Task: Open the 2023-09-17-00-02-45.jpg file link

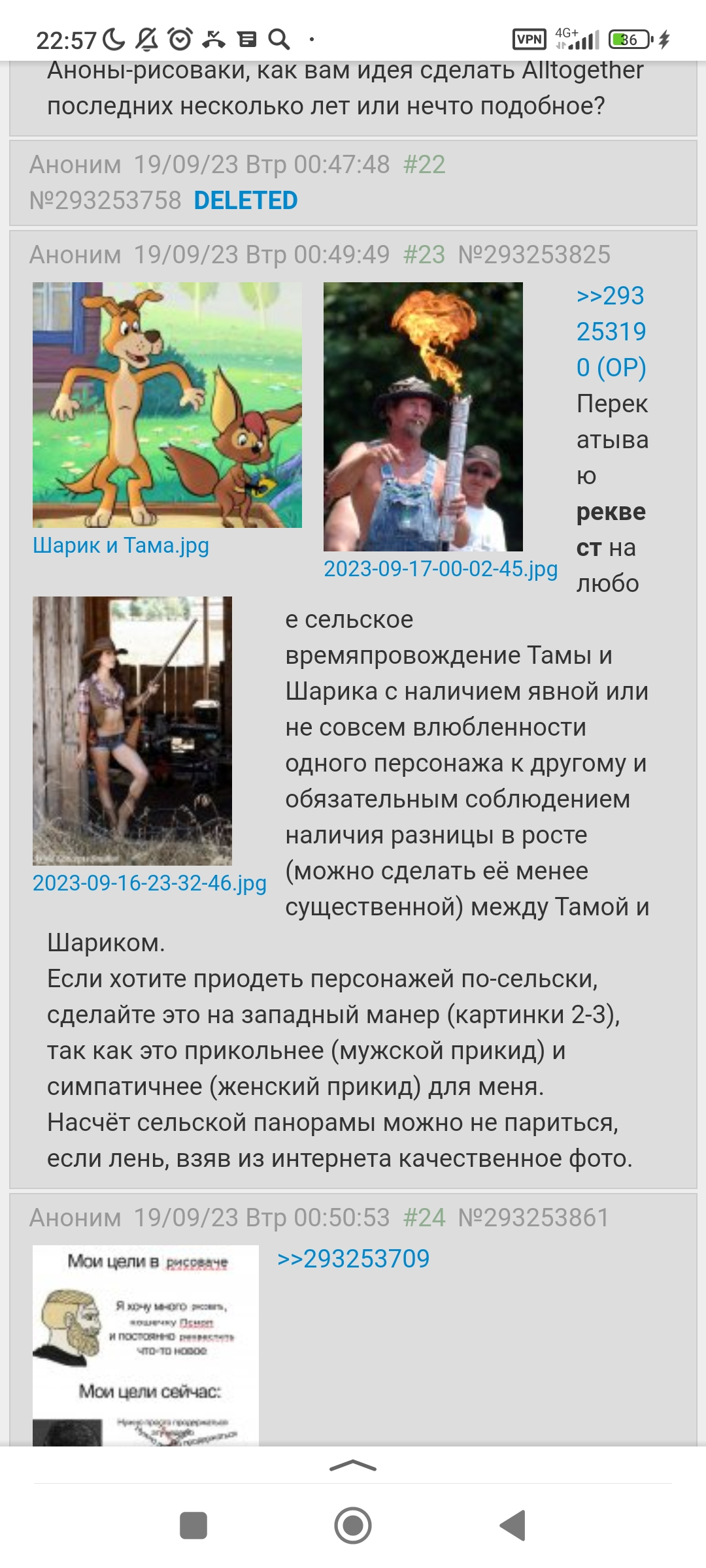Action: pos(441,569)
